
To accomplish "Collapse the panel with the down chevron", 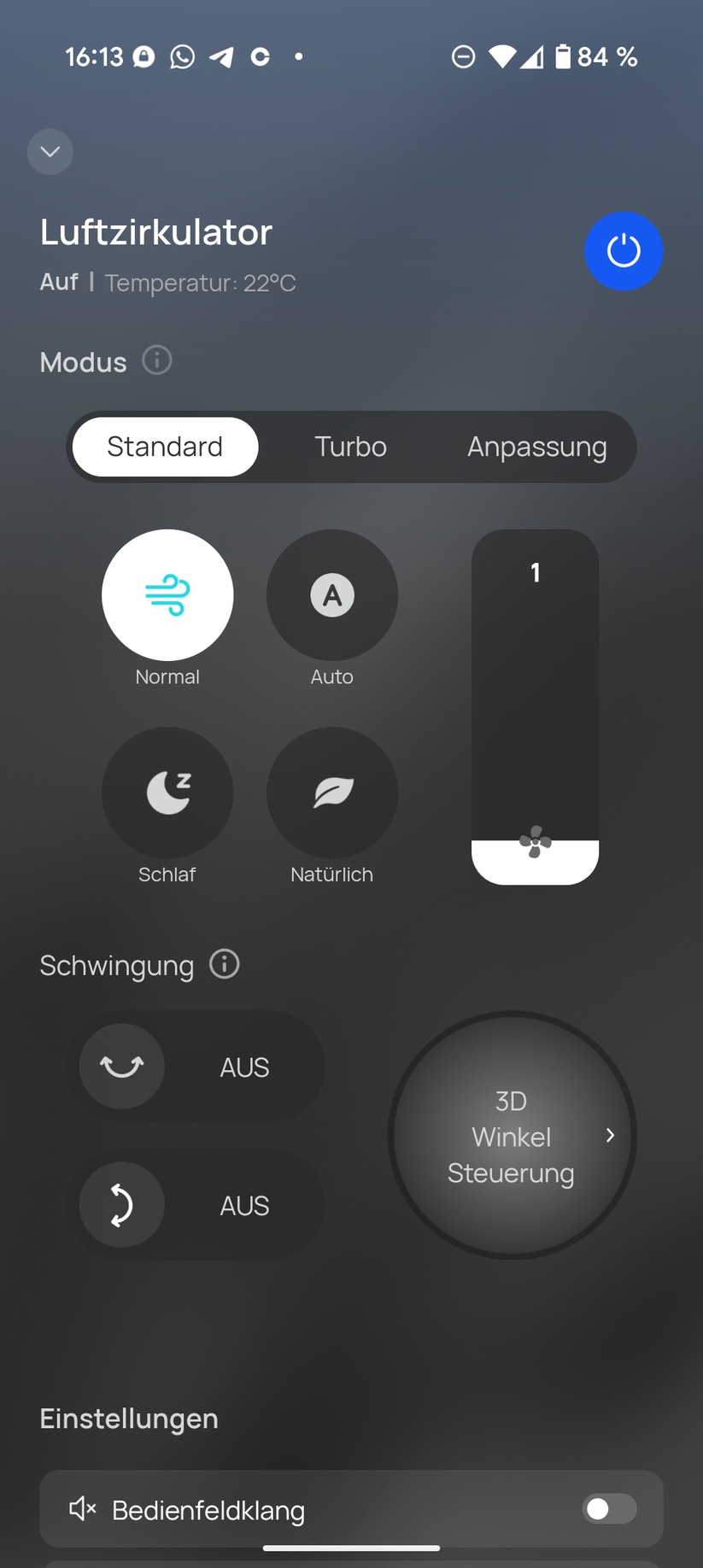I will pos(50,152).
